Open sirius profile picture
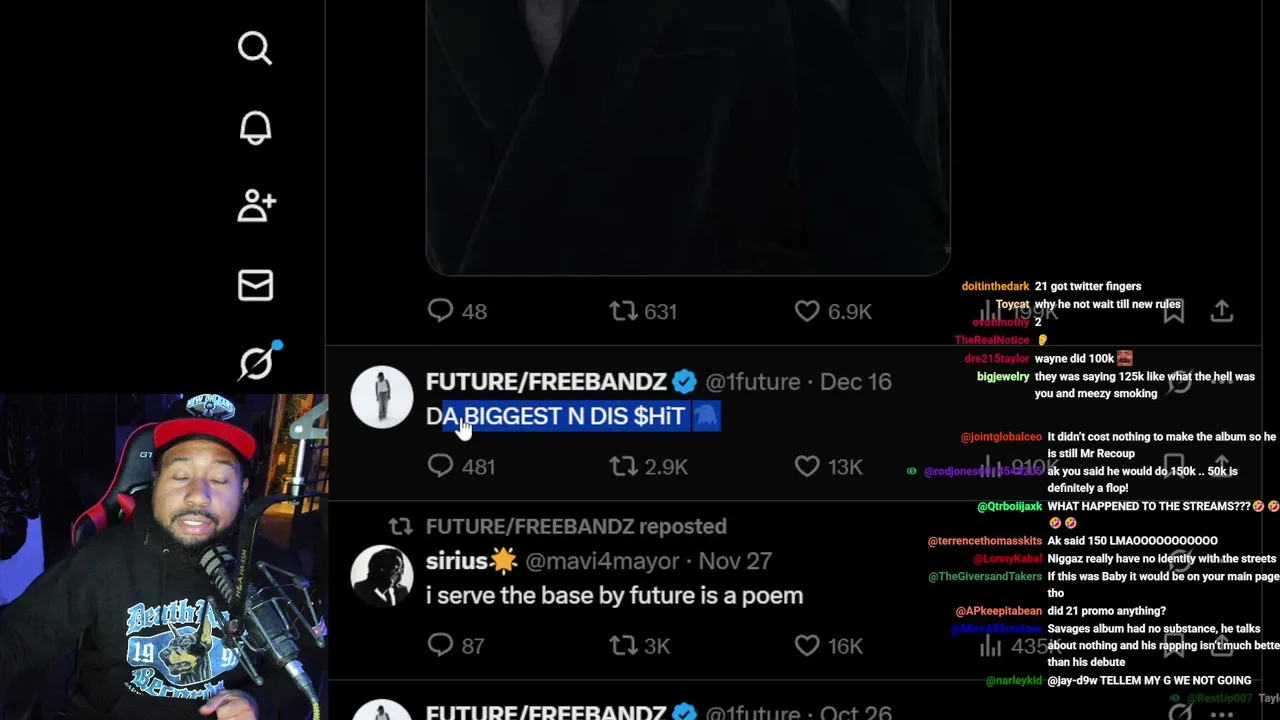 point(381,575)
